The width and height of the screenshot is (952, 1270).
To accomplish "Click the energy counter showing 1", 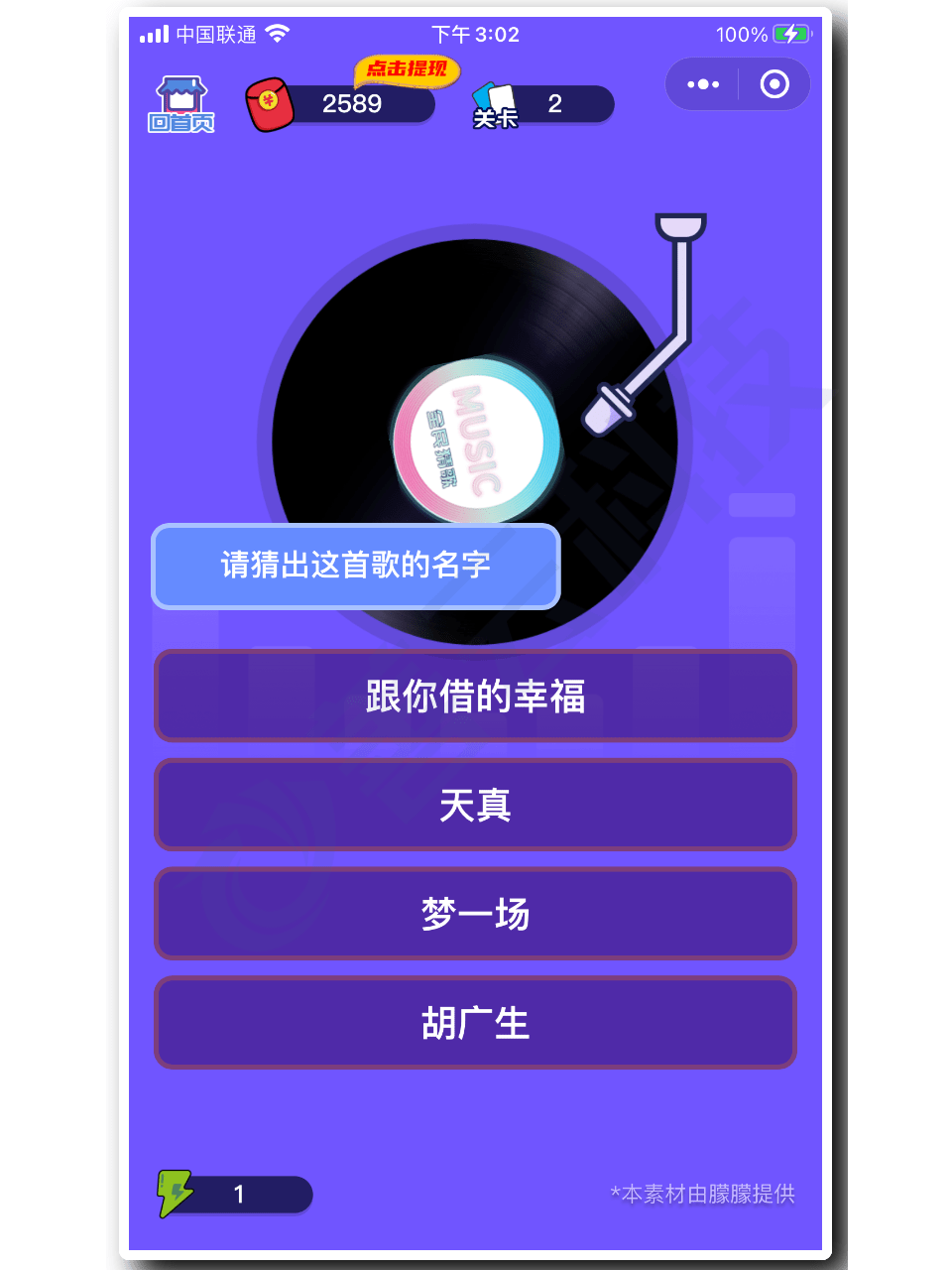I will [238, 1195].
